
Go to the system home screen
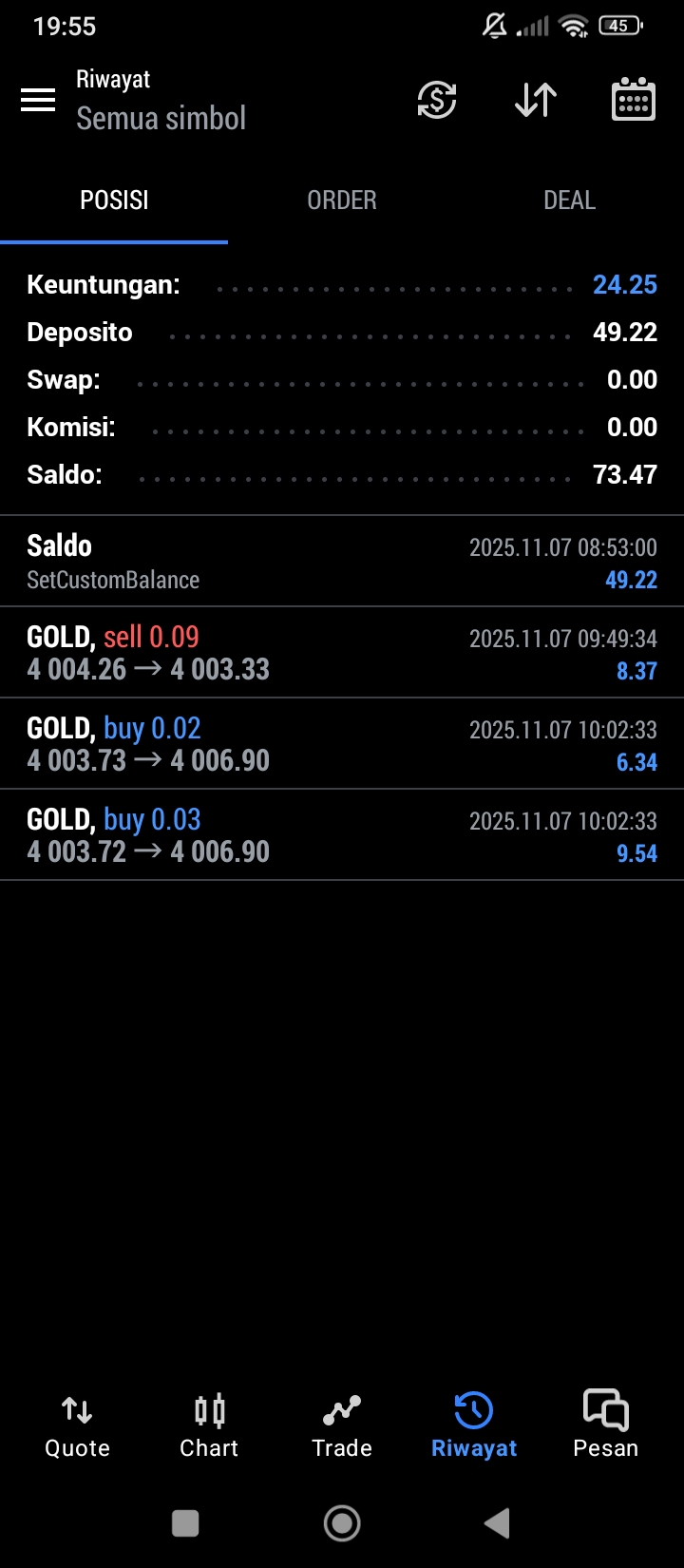342,1523
